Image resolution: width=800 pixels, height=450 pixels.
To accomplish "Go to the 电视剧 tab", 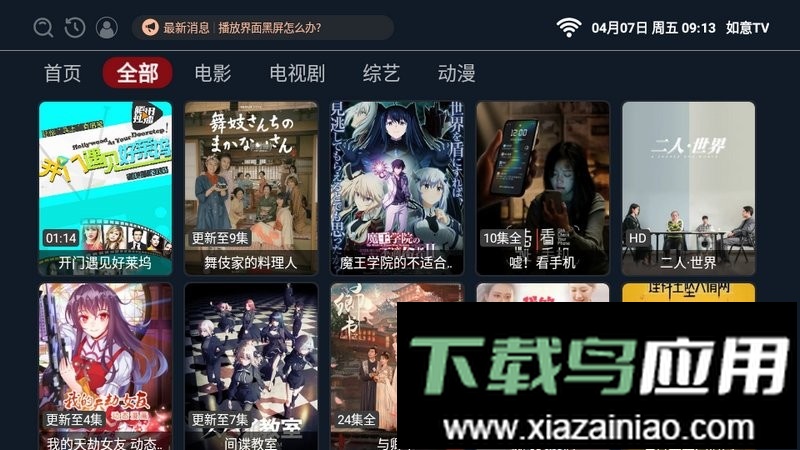I will [x=297, y=73].
